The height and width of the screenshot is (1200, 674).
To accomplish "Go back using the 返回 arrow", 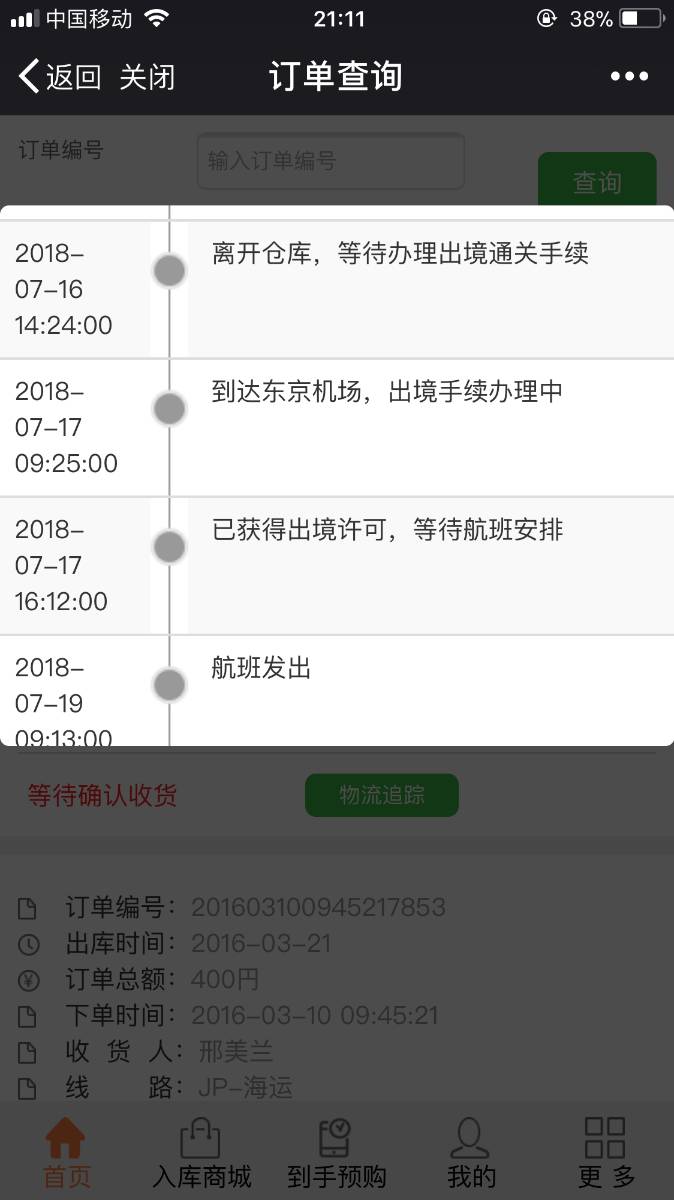I will click(60, 77).
